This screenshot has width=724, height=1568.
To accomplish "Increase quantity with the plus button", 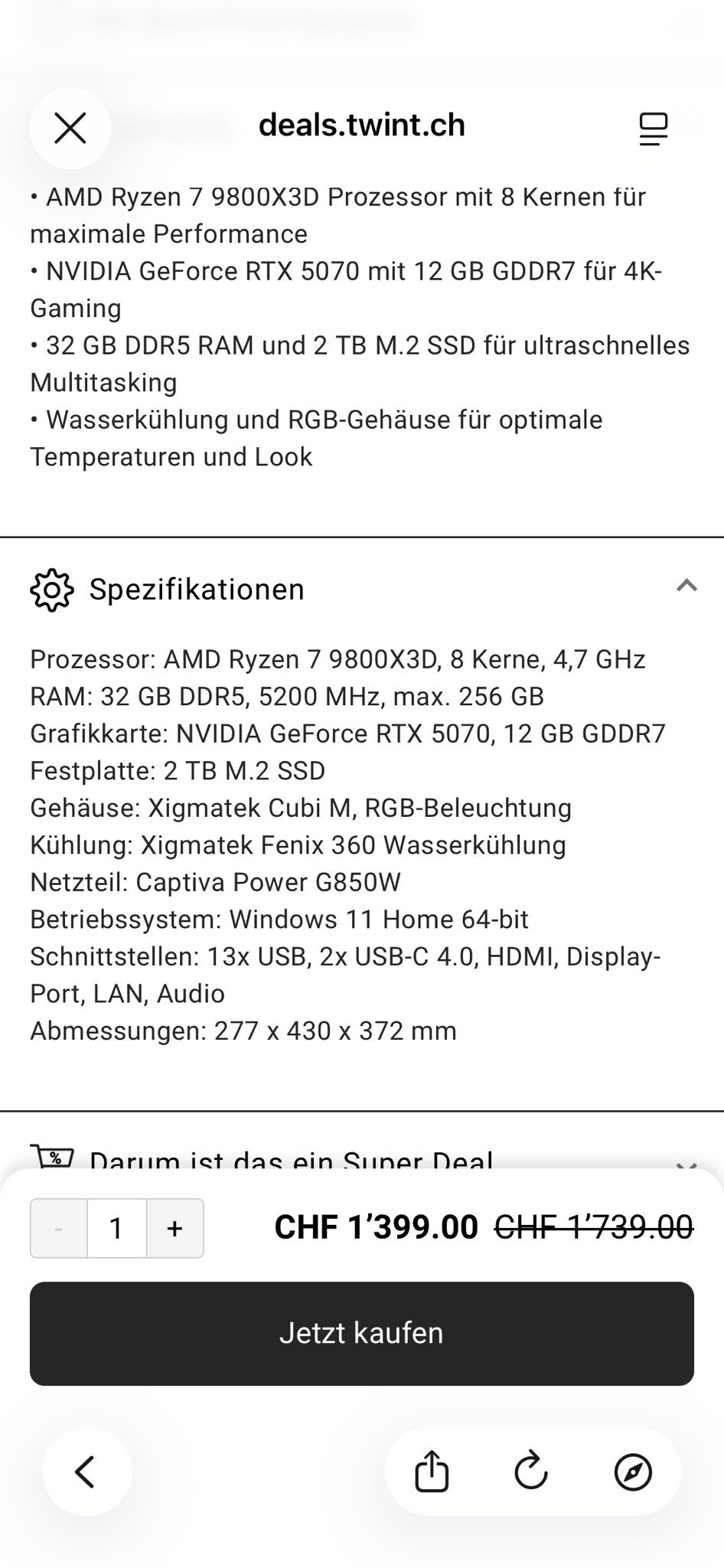I will click(x=174, y=1229).
